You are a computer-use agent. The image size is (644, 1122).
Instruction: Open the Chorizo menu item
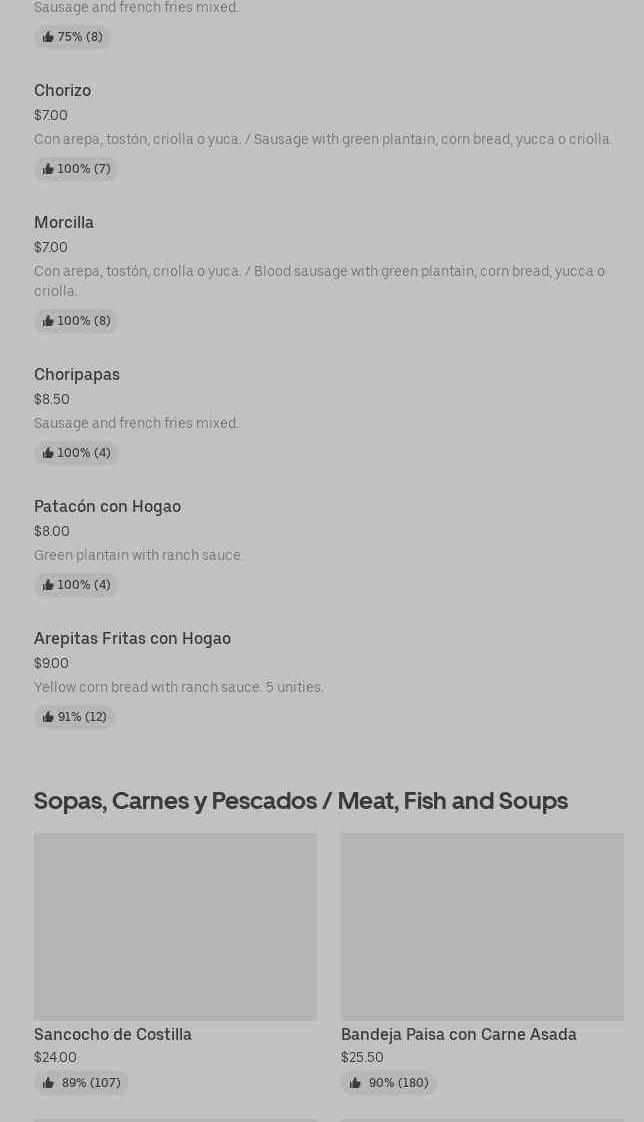coord(63,91)
